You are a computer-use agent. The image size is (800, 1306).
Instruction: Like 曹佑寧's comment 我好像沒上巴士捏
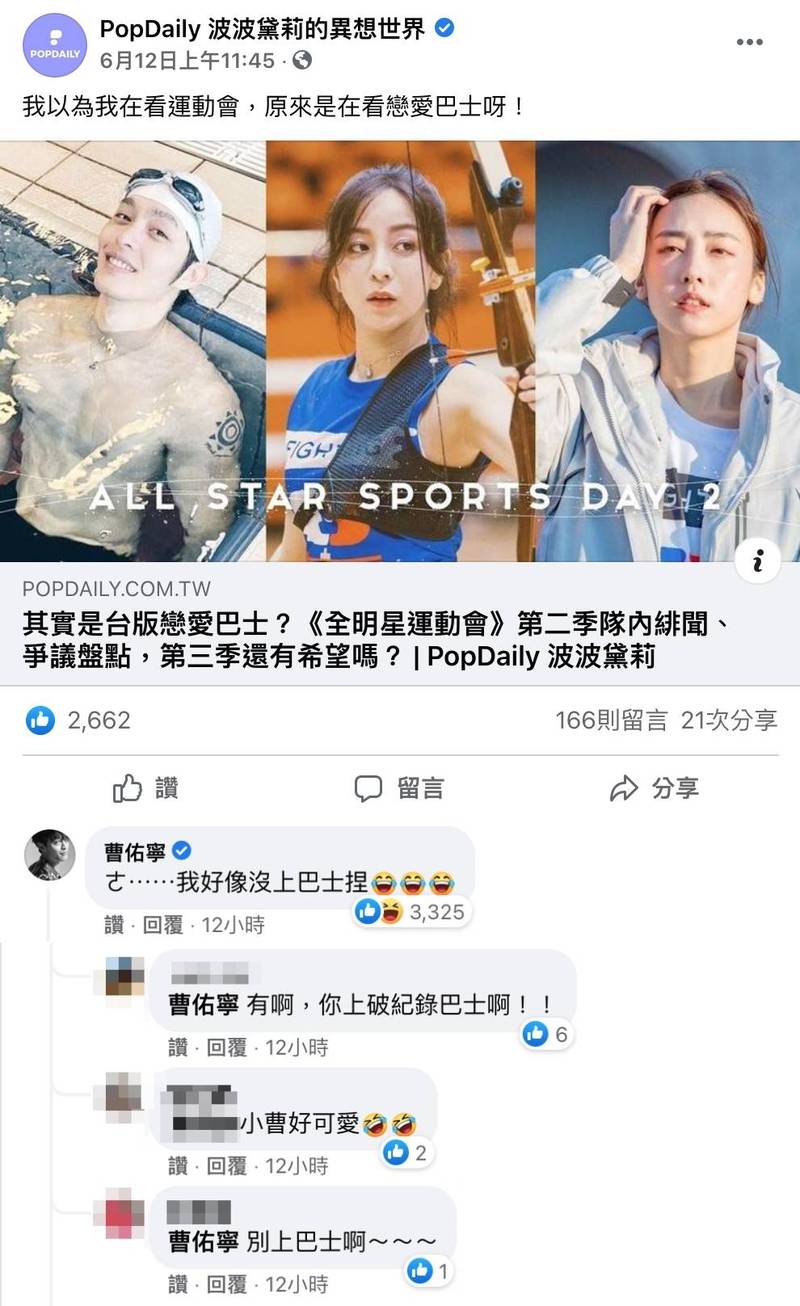click(x=115, y=925)
